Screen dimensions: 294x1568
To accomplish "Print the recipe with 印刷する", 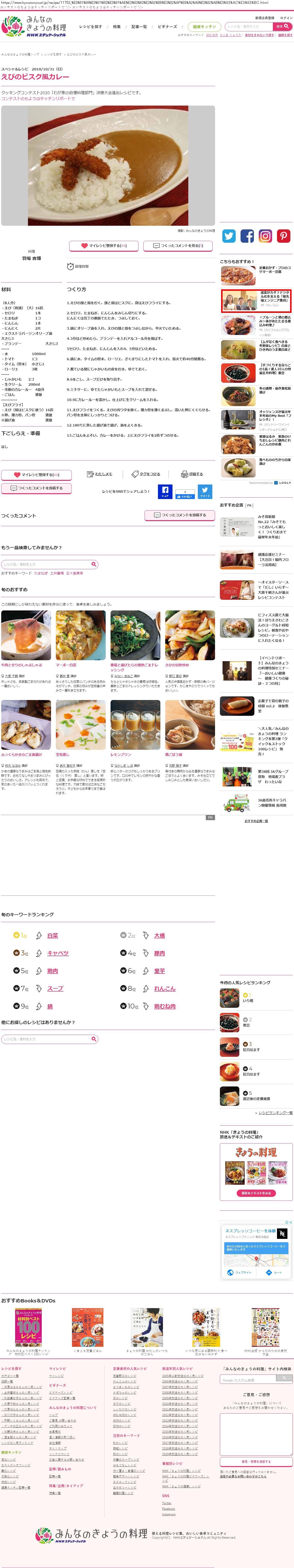I will pos(192,474).
